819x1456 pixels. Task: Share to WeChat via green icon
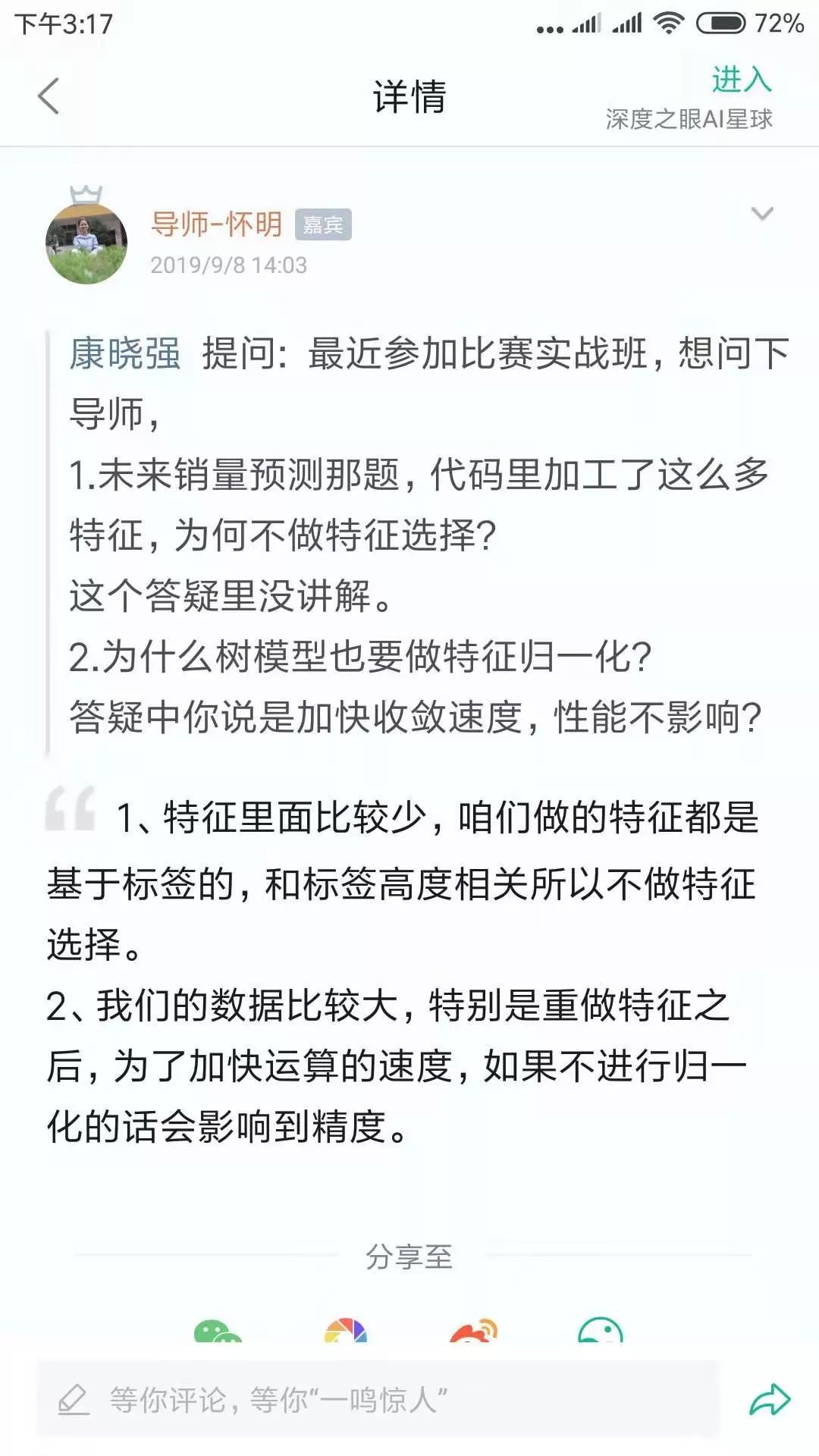[217, 1333]
